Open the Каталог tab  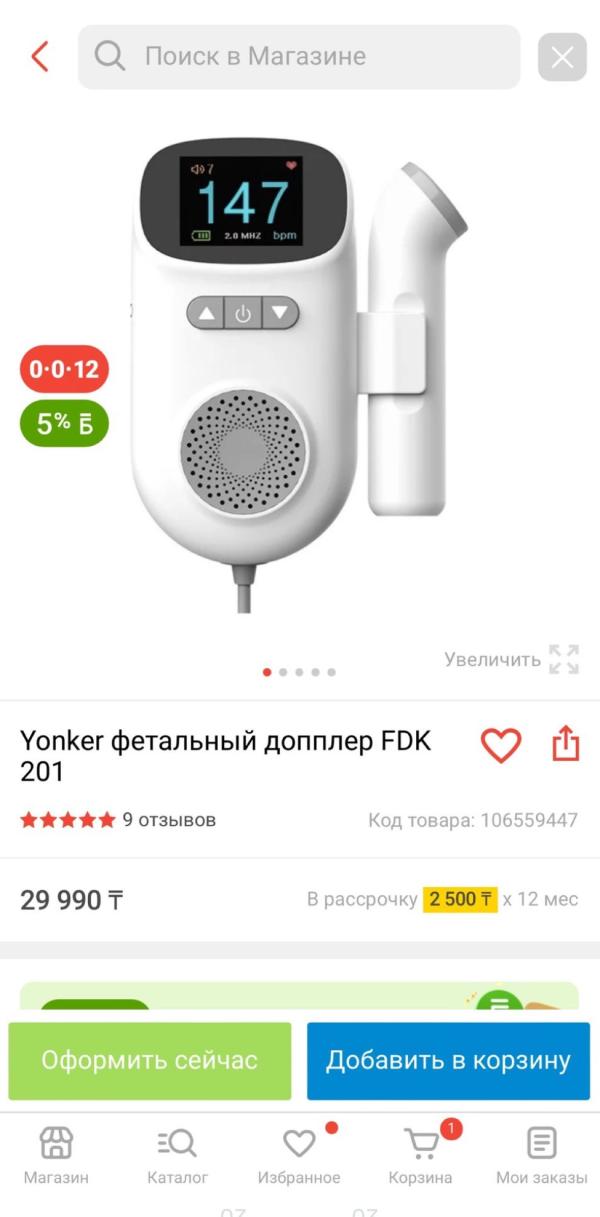(x=177, y=1156)
